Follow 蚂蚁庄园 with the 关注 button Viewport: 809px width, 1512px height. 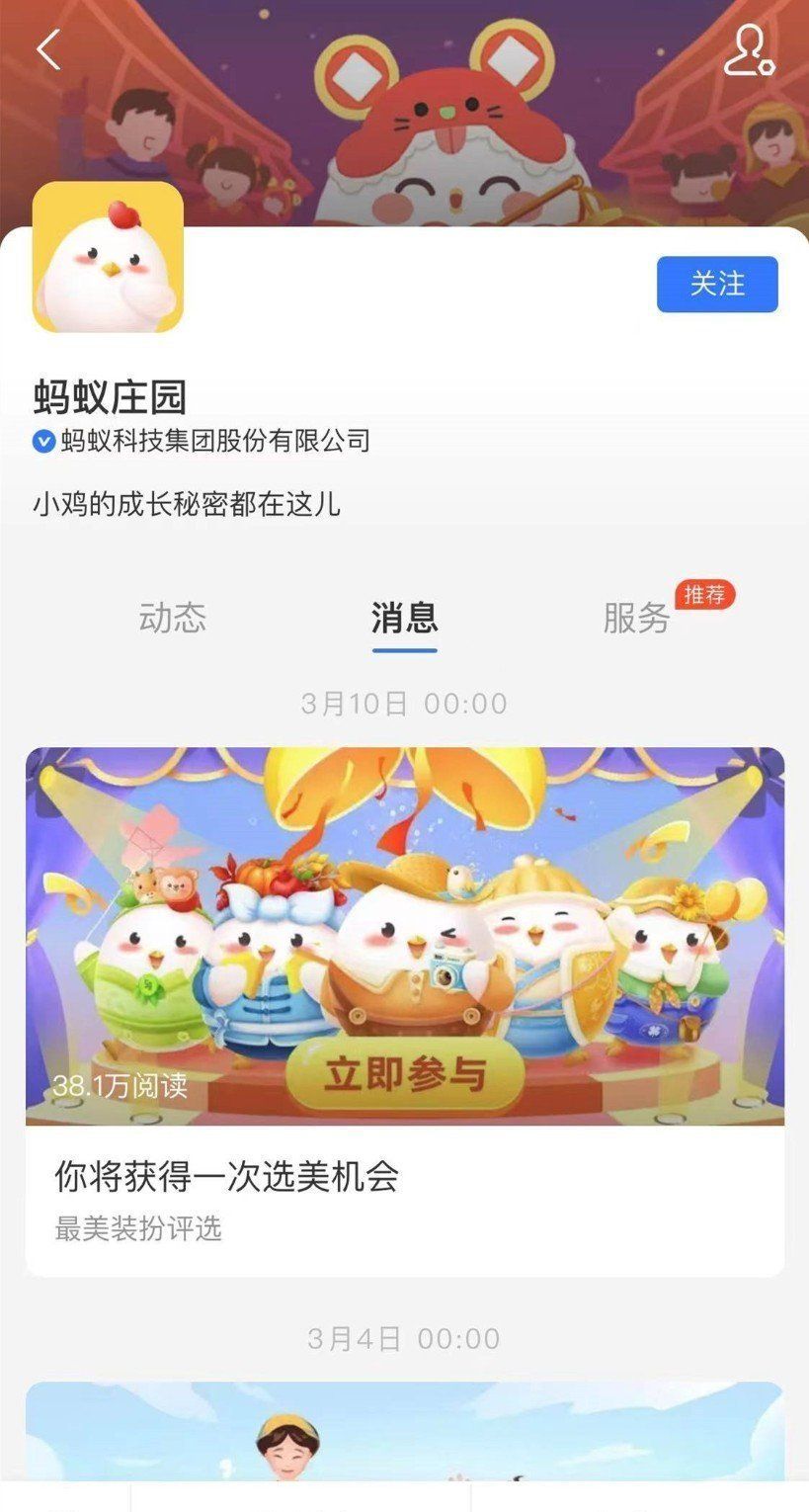717,285
